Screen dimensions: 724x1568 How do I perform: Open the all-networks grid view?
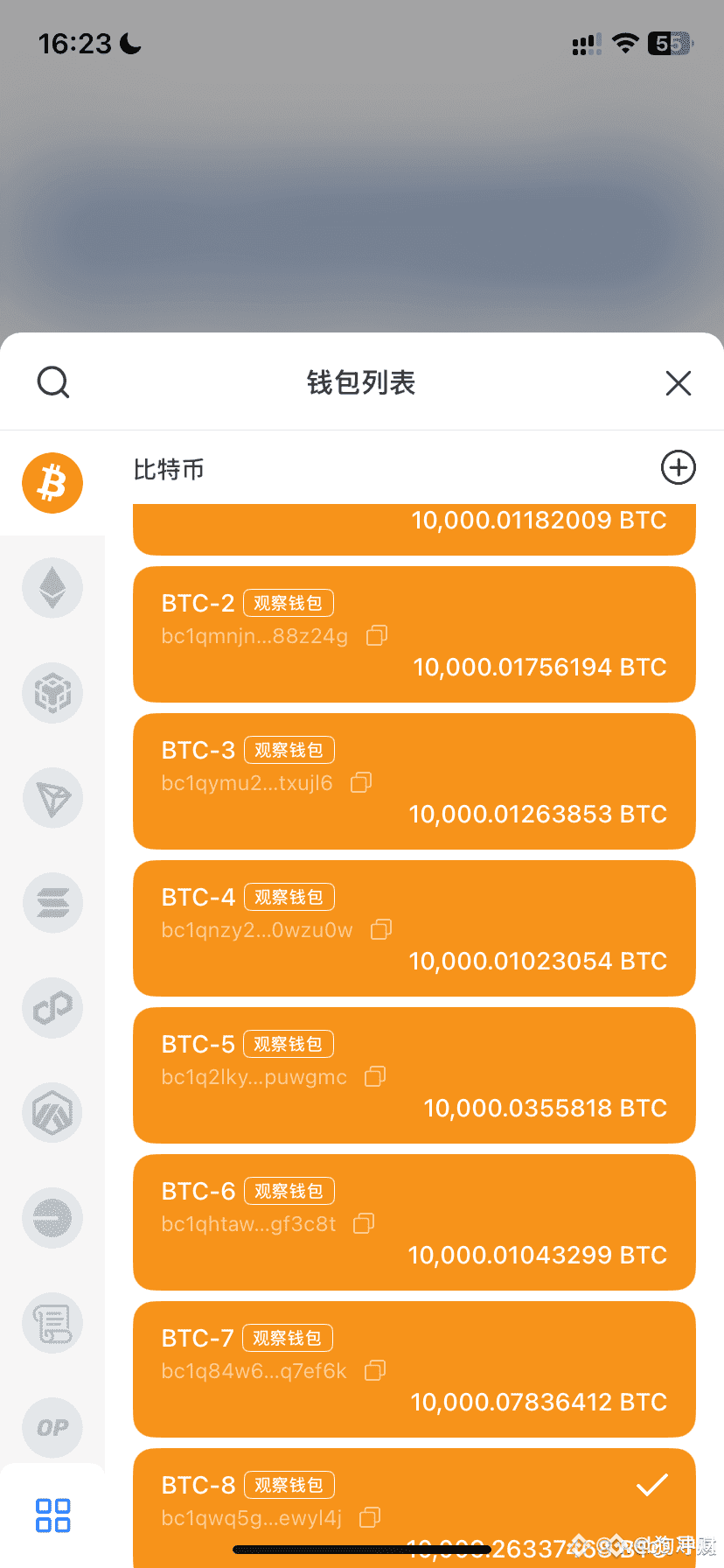tap(52, 1516)
